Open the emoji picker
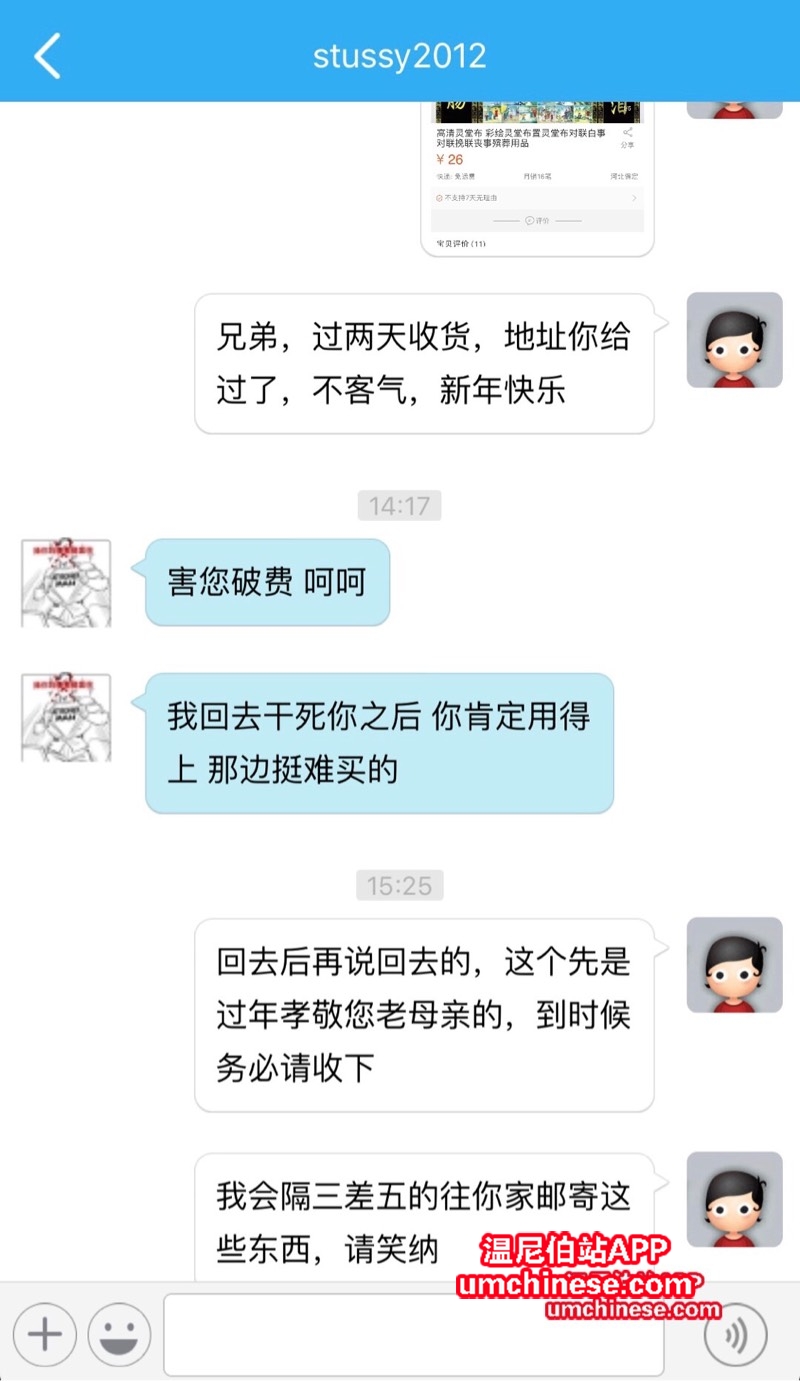 click(119, 1334)
